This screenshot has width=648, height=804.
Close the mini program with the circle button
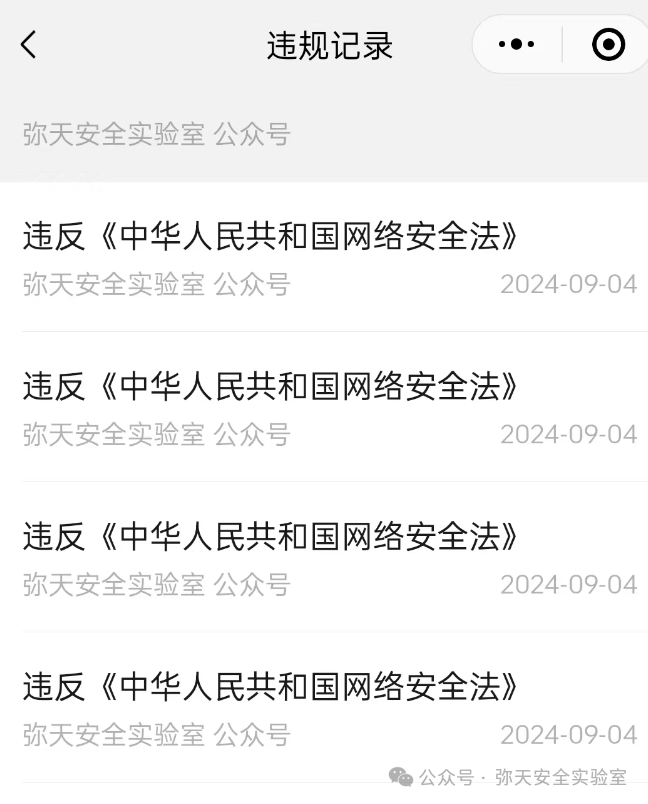(608, 45)
